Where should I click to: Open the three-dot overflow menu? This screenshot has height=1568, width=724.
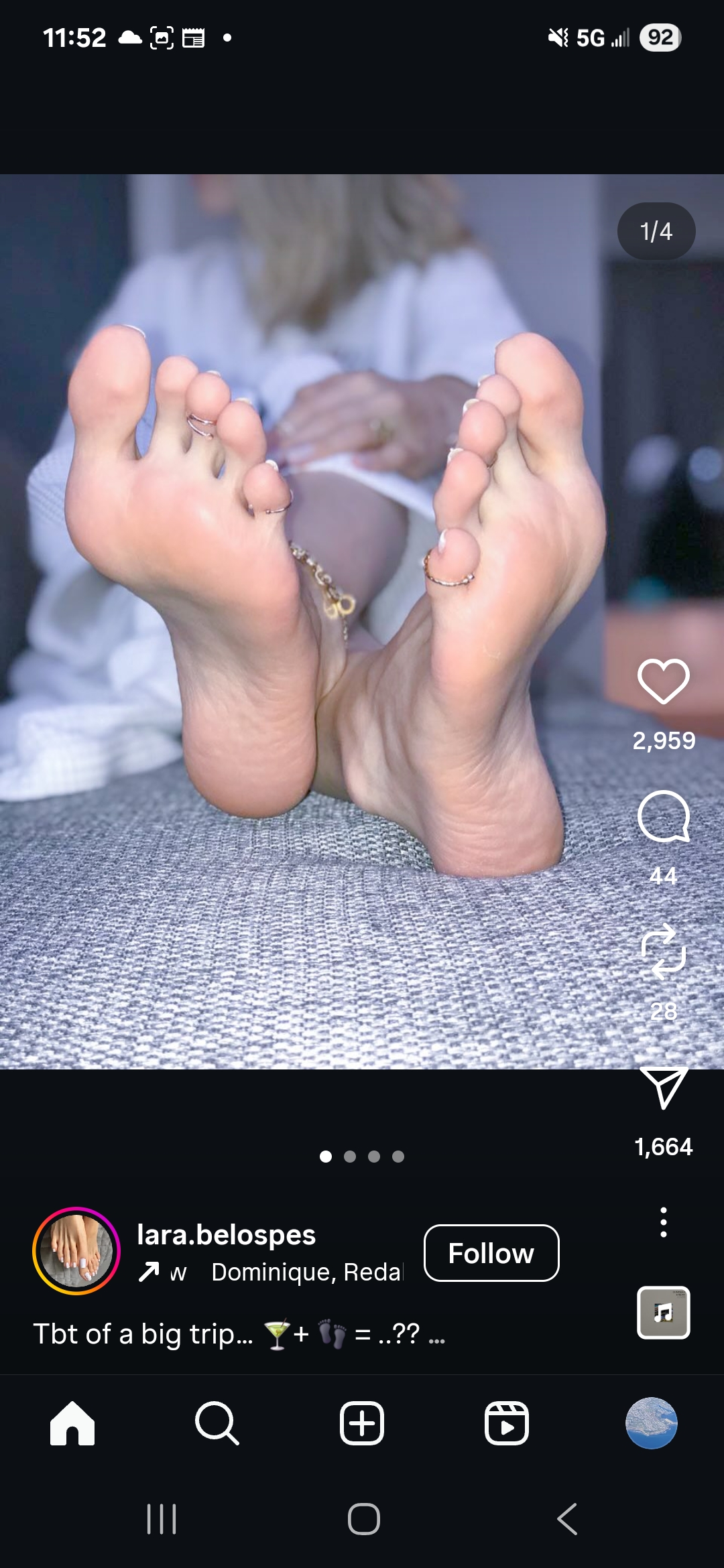[x=664, y=1222]
